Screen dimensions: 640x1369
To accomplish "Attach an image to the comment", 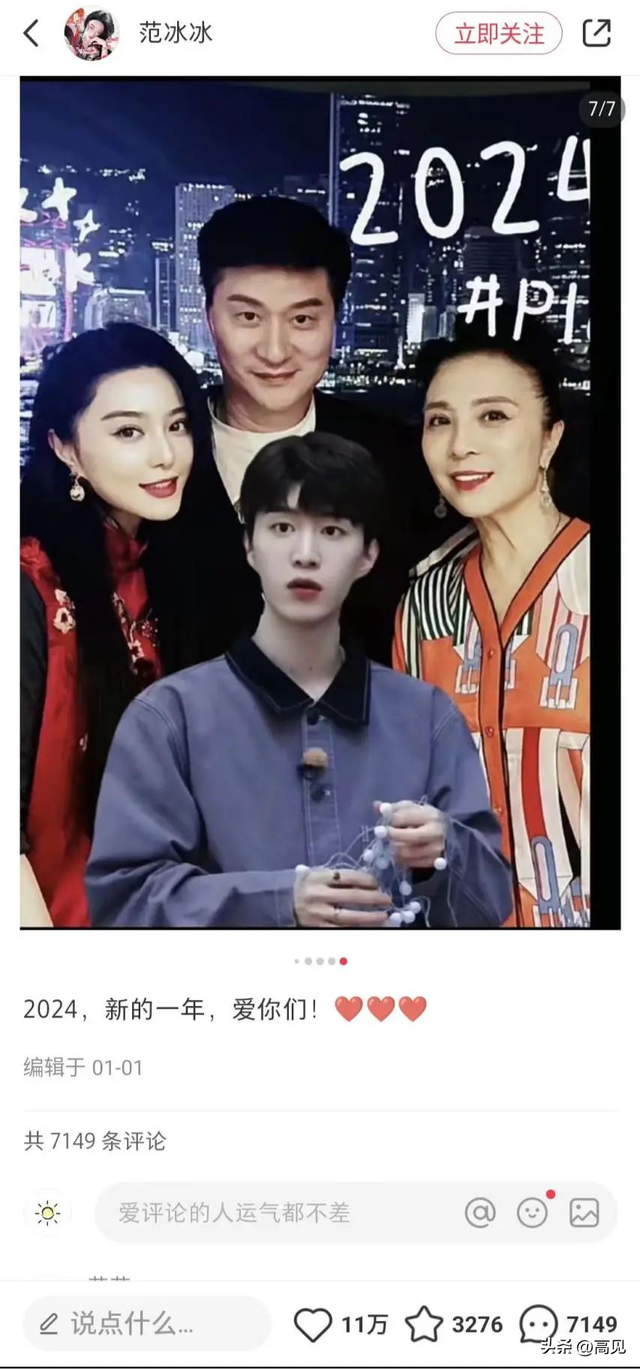I will (584, 1213).
